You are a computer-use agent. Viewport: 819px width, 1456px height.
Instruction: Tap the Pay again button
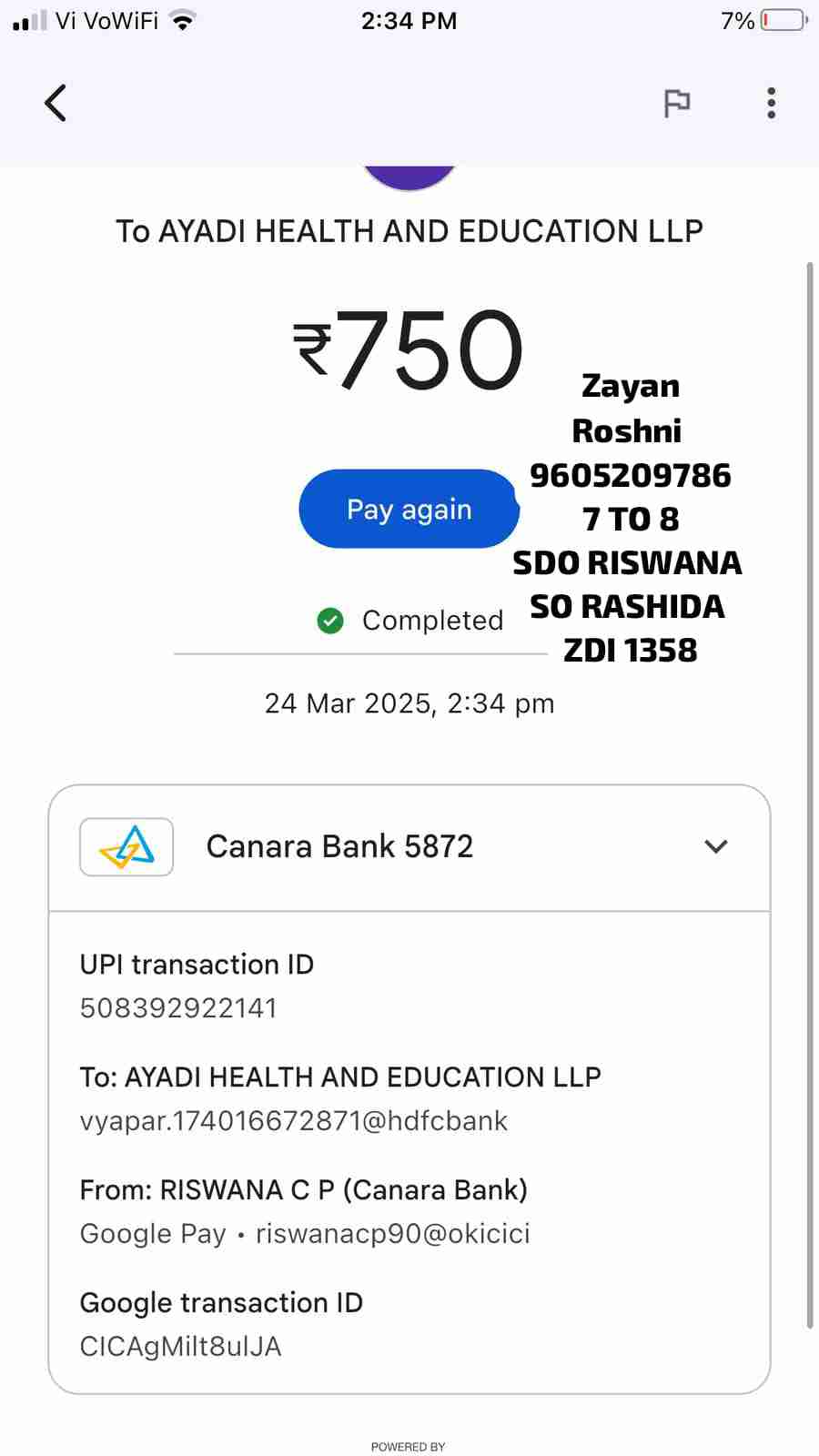pos(409,509)
